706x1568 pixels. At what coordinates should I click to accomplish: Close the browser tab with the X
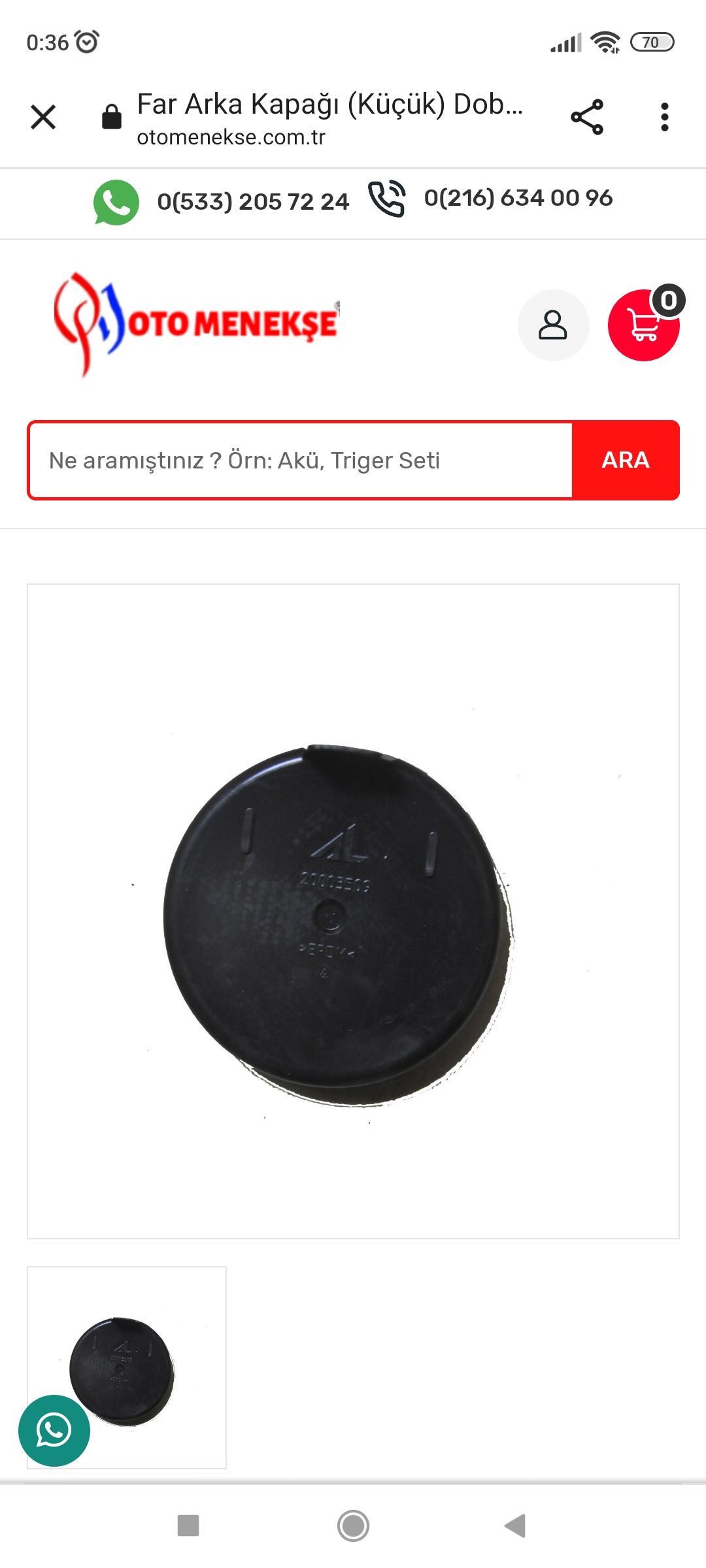43,118
